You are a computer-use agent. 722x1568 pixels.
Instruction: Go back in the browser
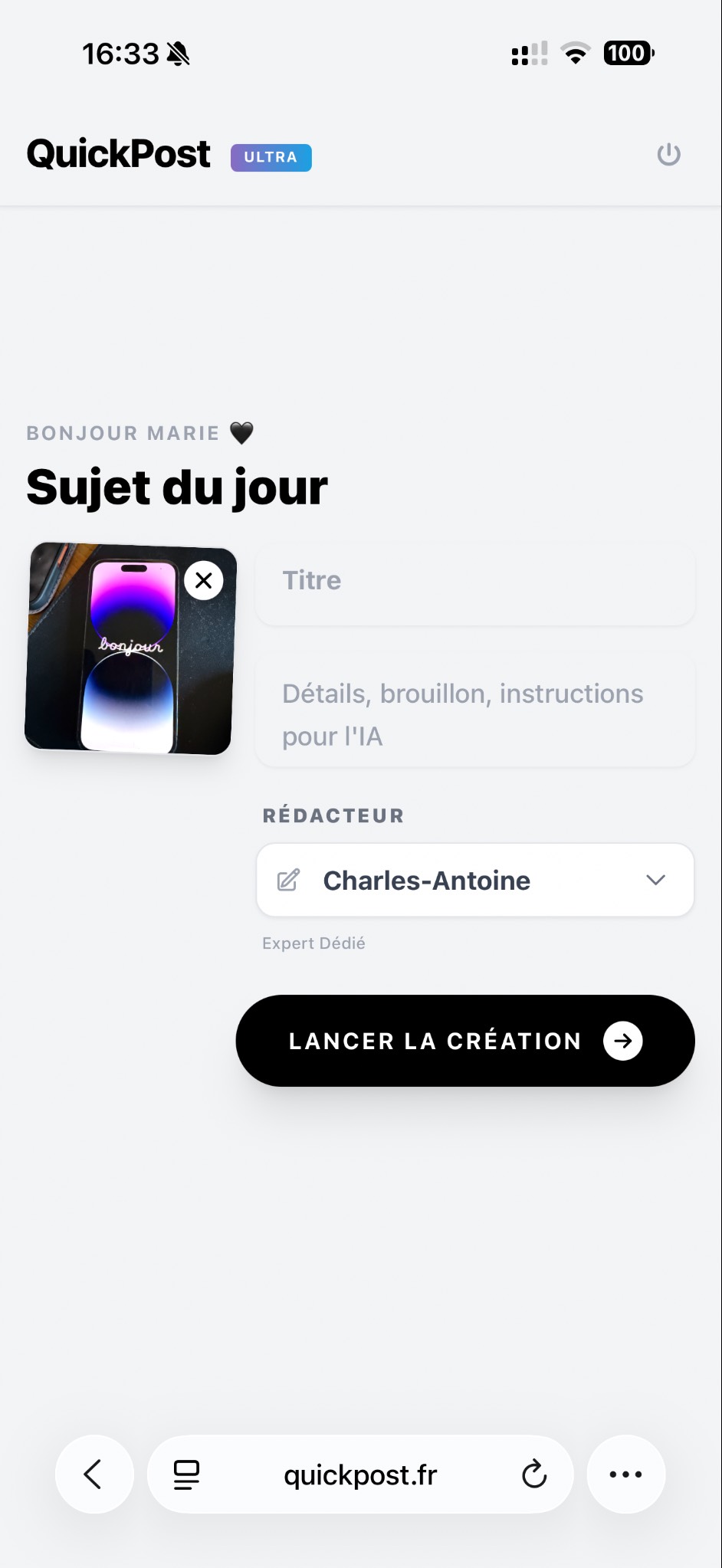94,1474
